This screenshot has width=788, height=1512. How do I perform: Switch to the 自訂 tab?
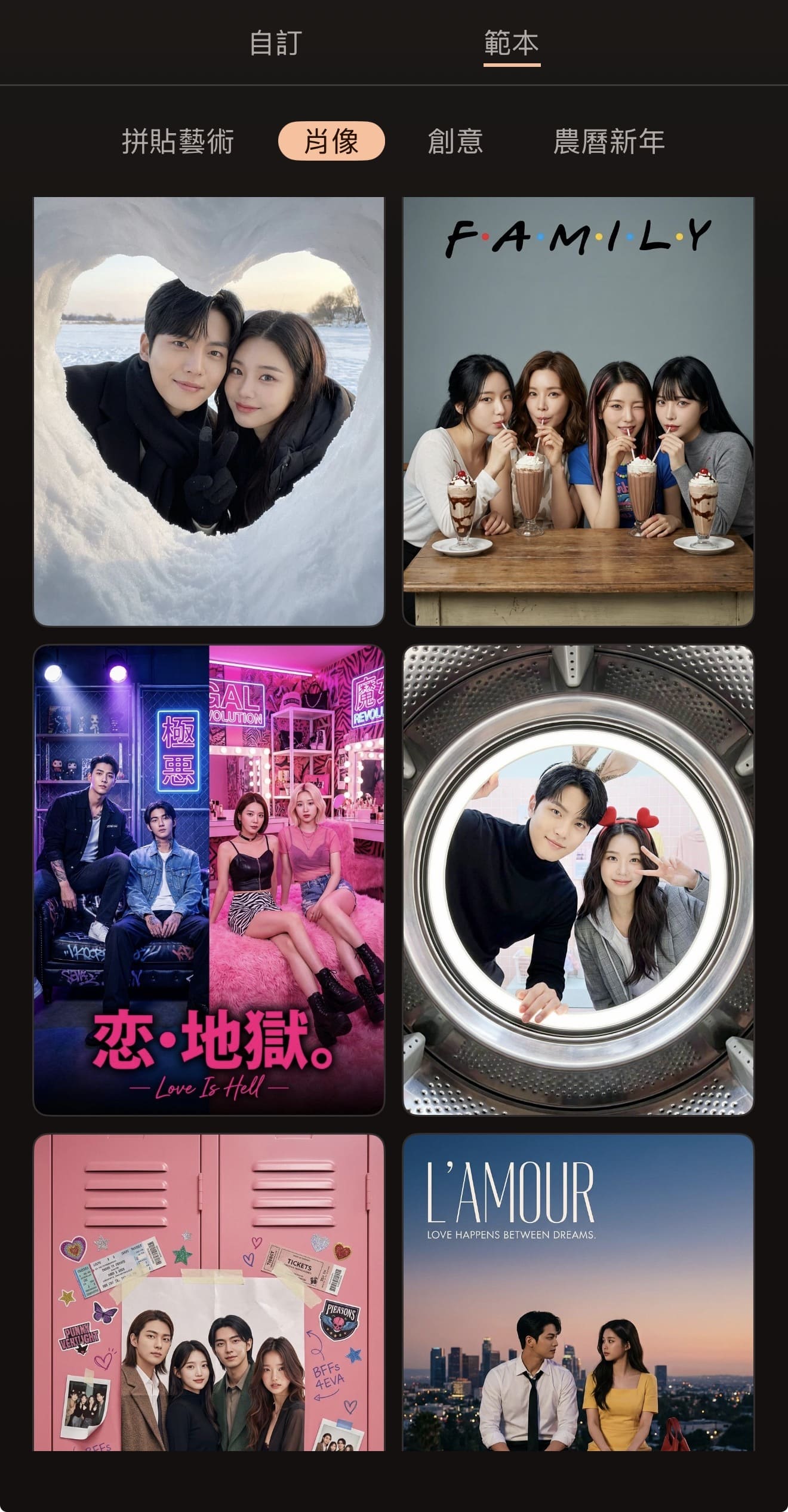click(x=275, y=44)
